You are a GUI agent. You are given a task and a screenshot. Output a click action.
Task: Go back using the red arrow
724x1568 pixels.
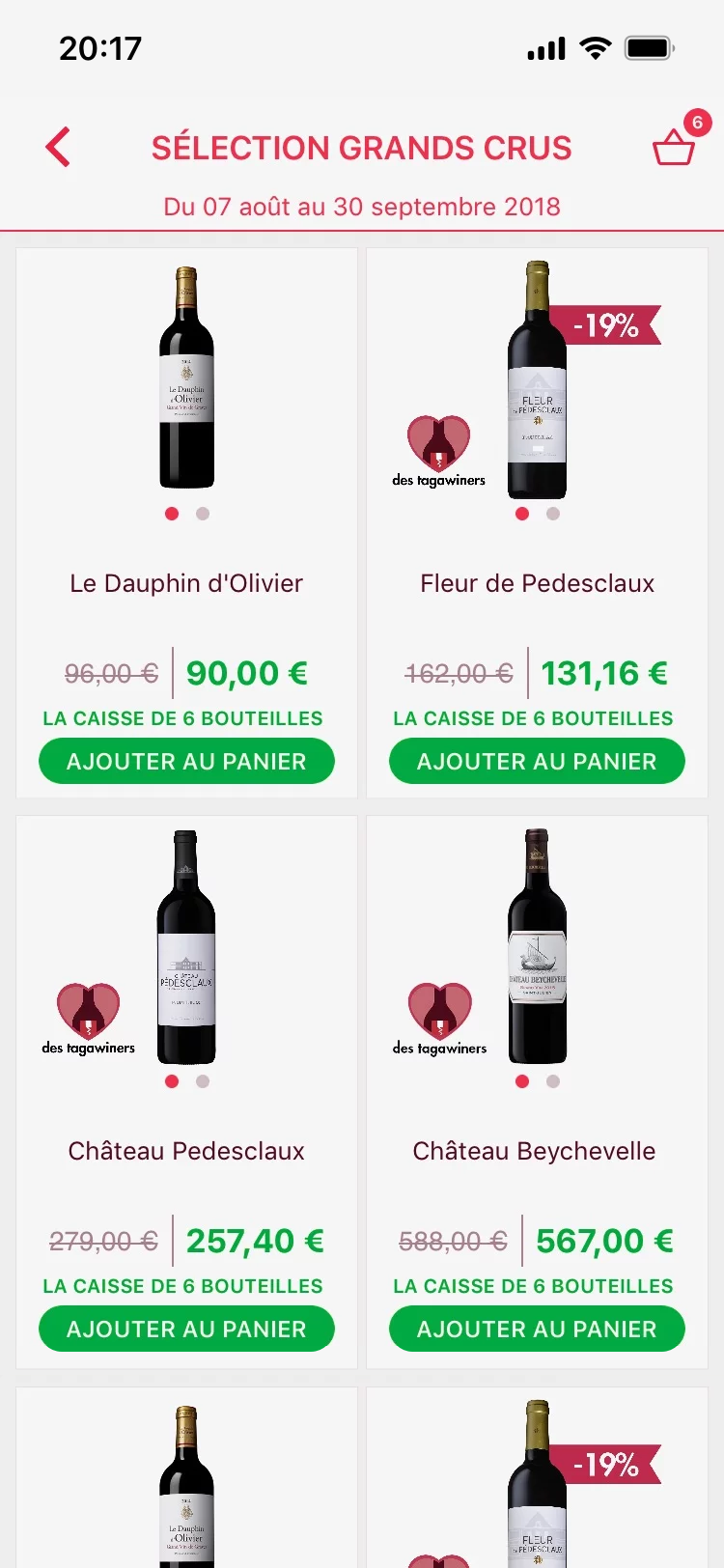tap(58, 148)
